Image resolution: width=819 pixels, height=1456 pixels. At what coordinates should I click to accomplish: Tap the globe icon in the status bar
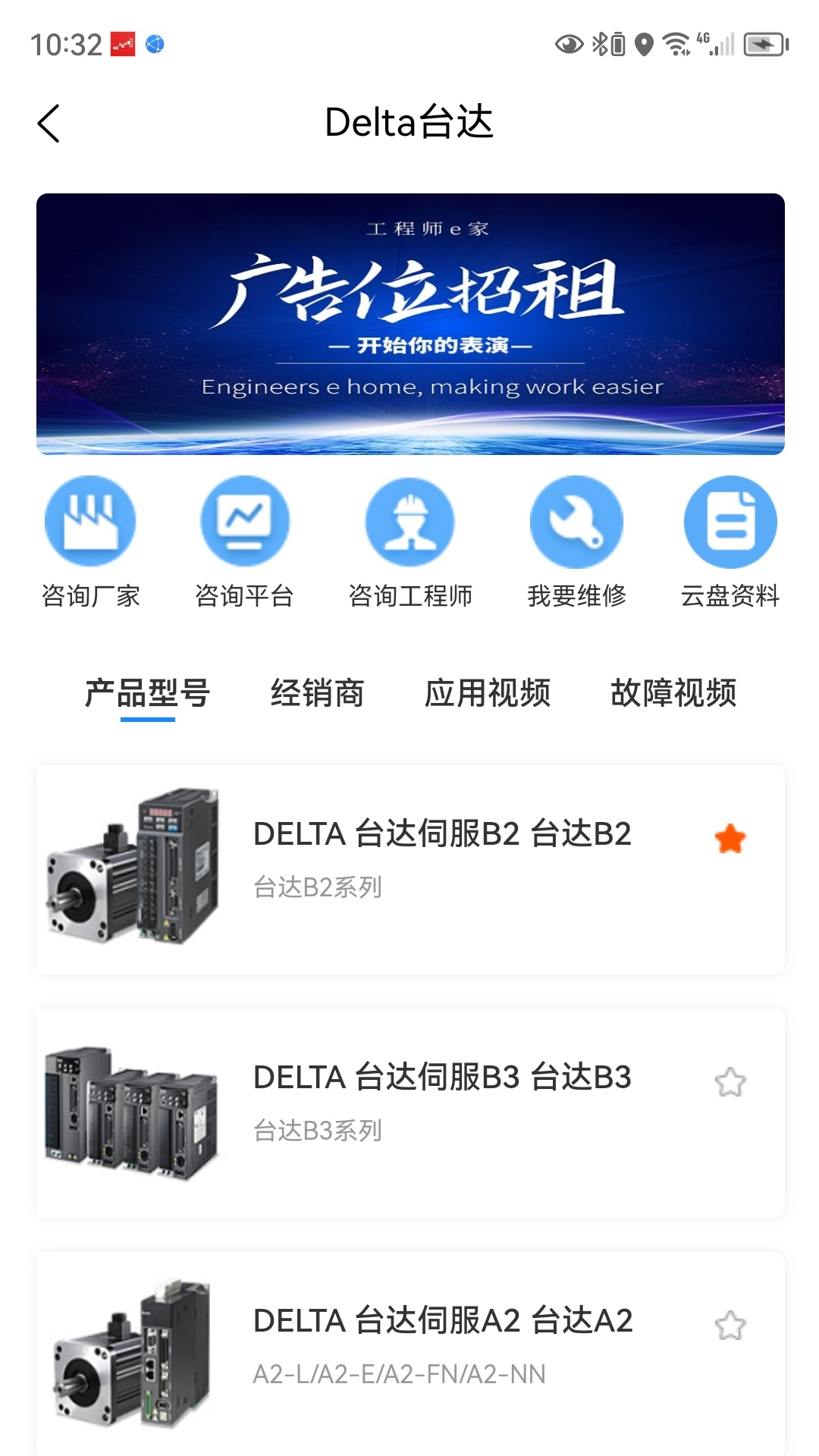(155, 45)
